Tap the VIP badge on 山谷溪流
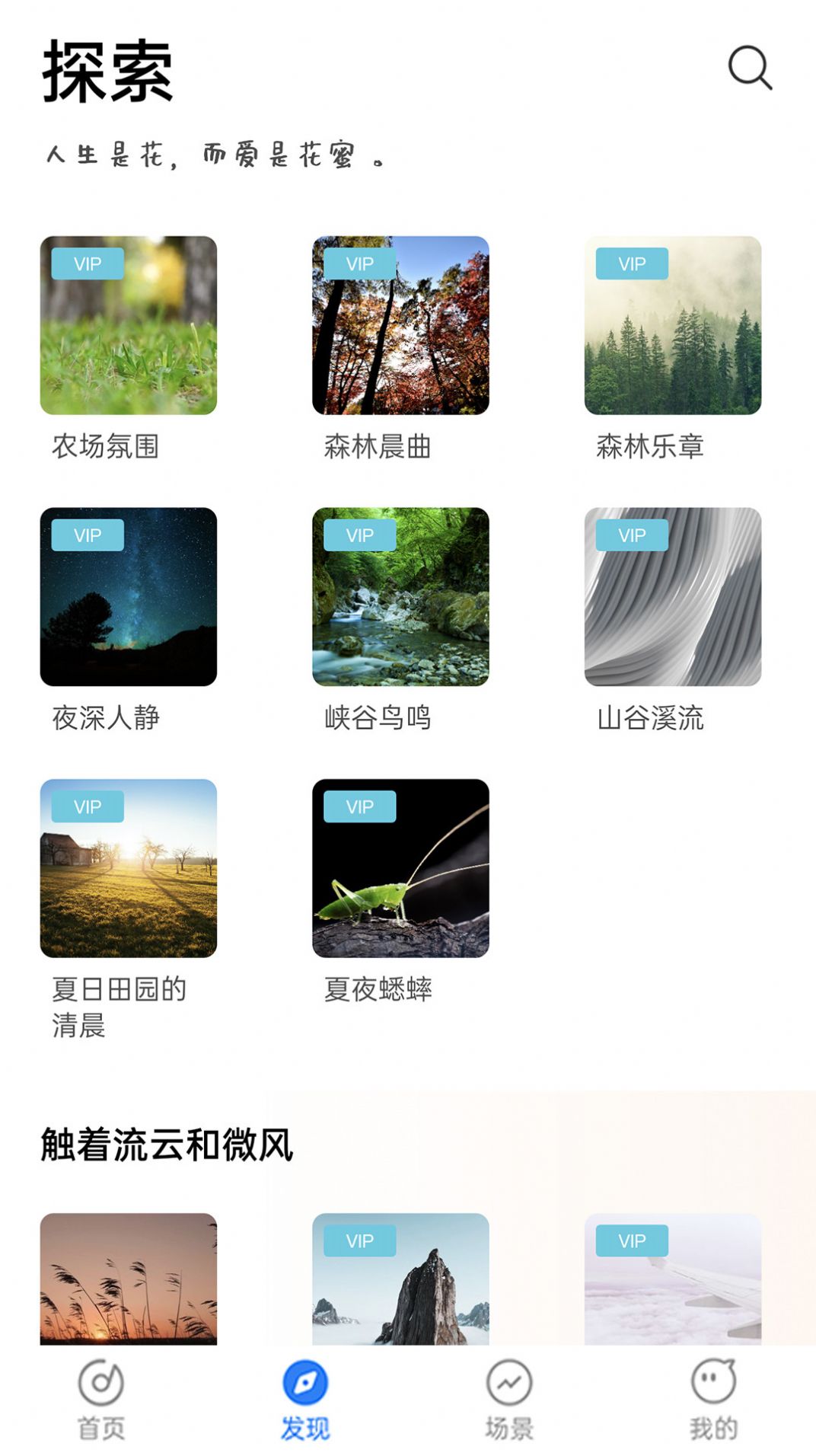 click(631, 535)
